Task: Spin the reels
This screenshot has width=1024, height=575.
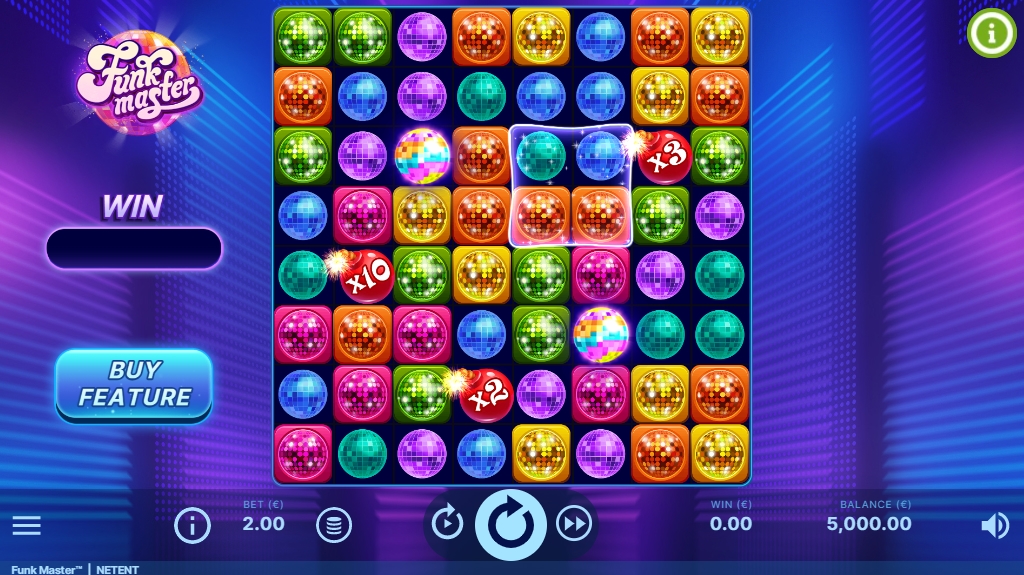Action: click(511, 524)
